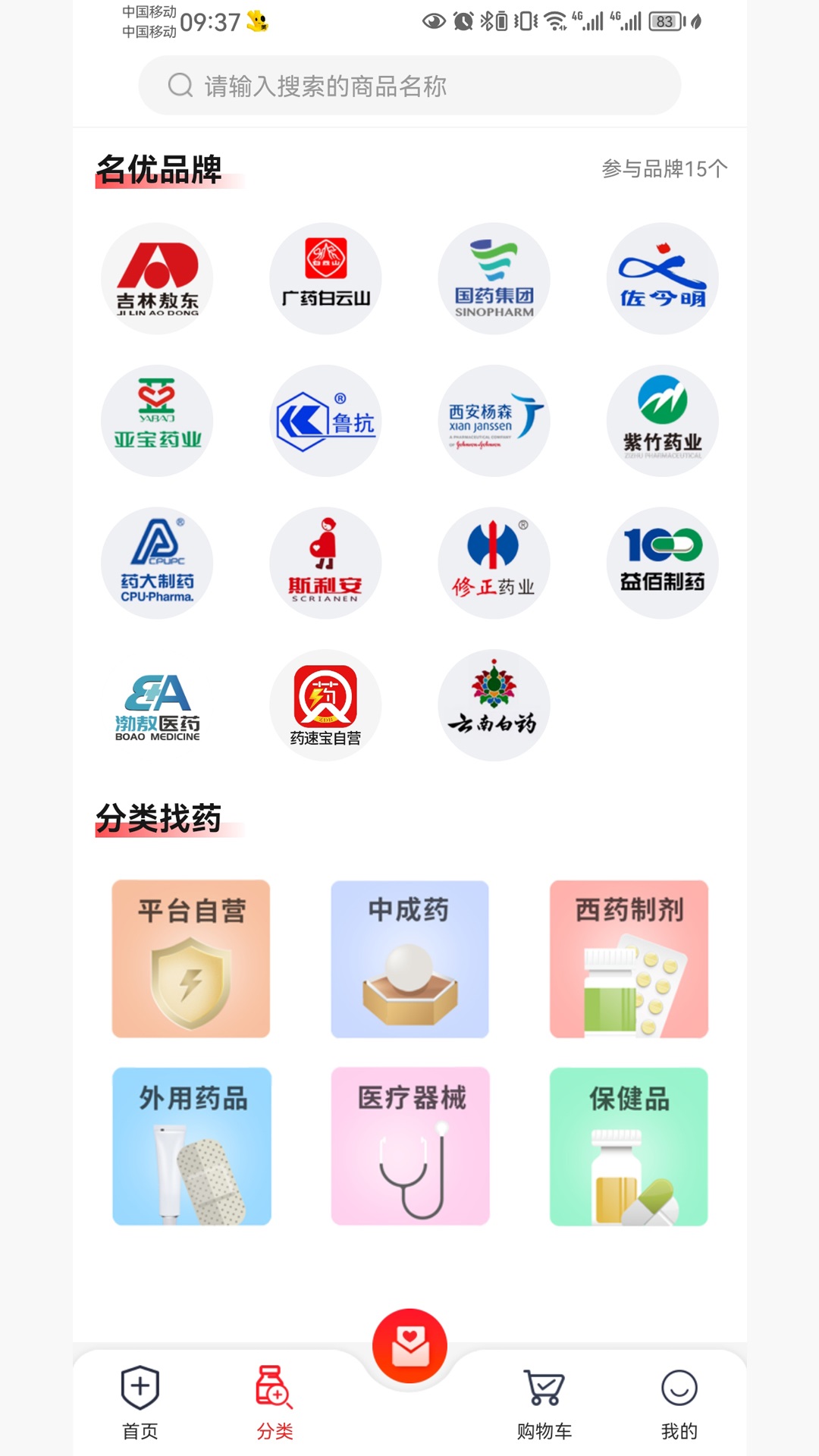Select the 广药白云山 brand icon
819x1456 pixels.
point(325,279)
